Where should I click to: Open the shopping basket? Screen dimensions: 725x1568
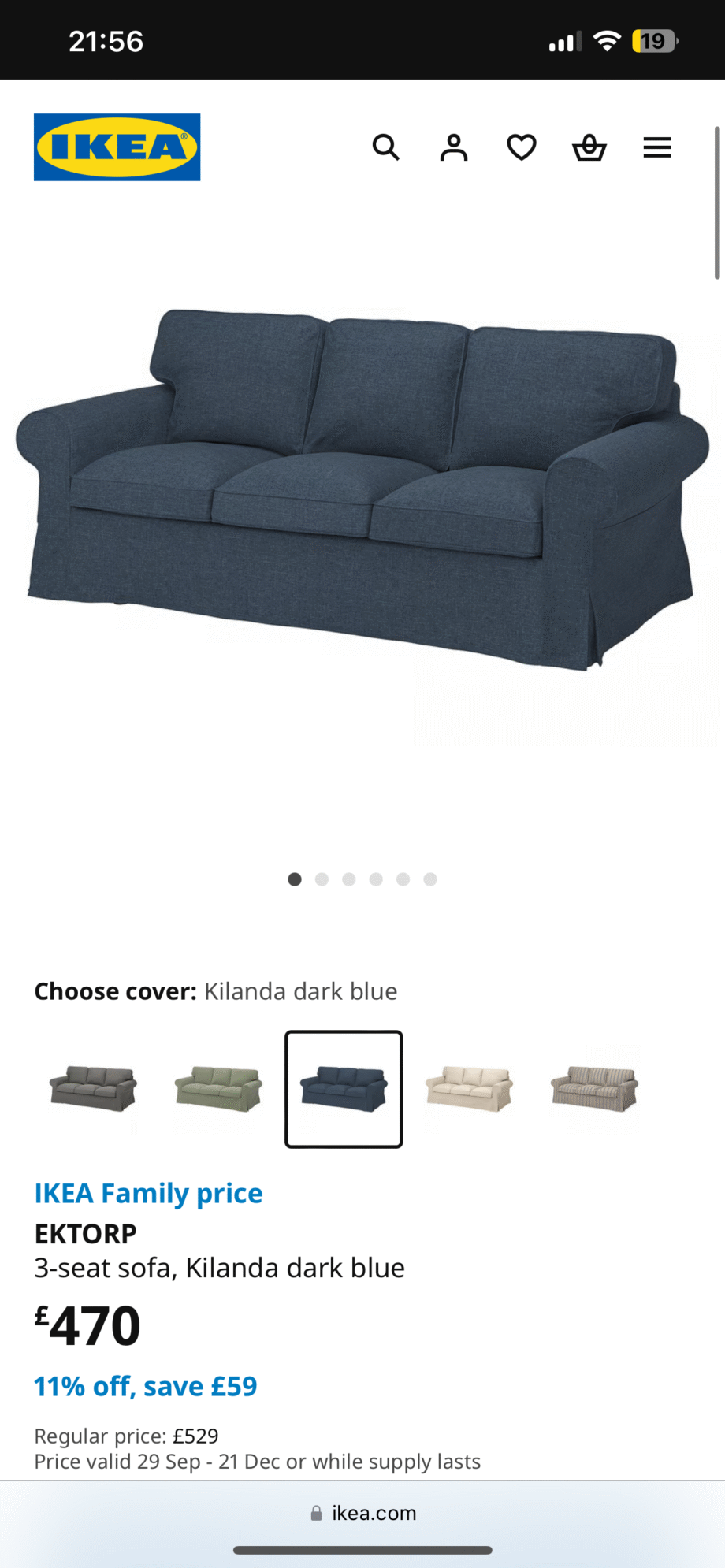[589, 147]
